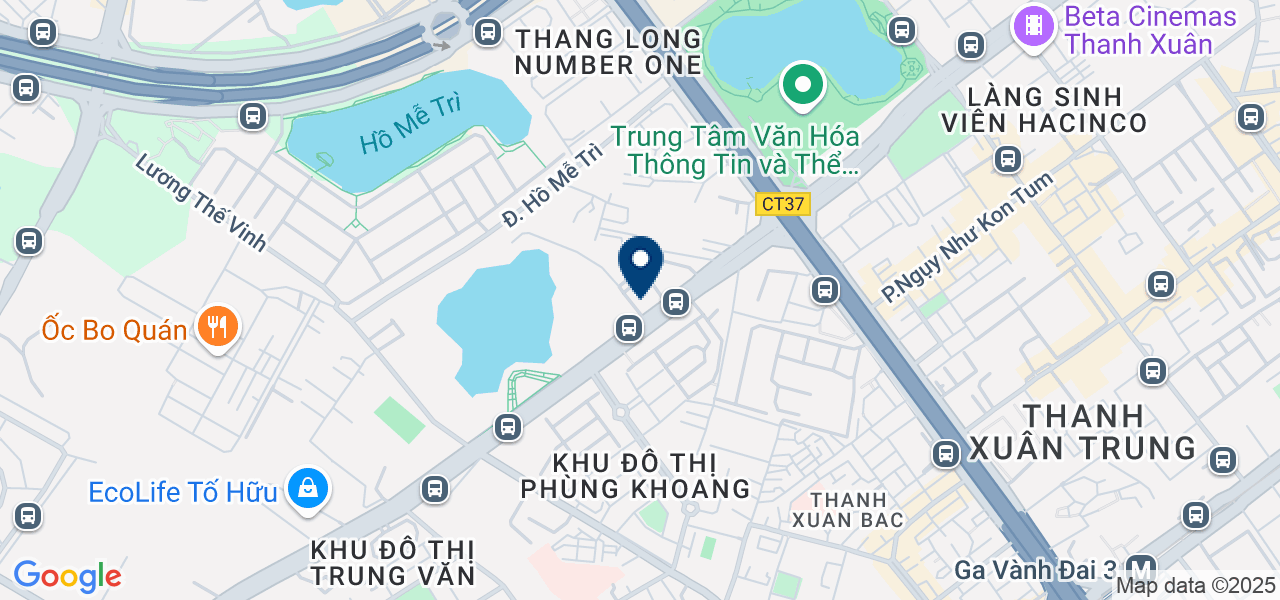Viewport: 1280px width, 600px height.
Task: Select the Ốc Bo Quán restaurant marker
Action: [216, 327]
